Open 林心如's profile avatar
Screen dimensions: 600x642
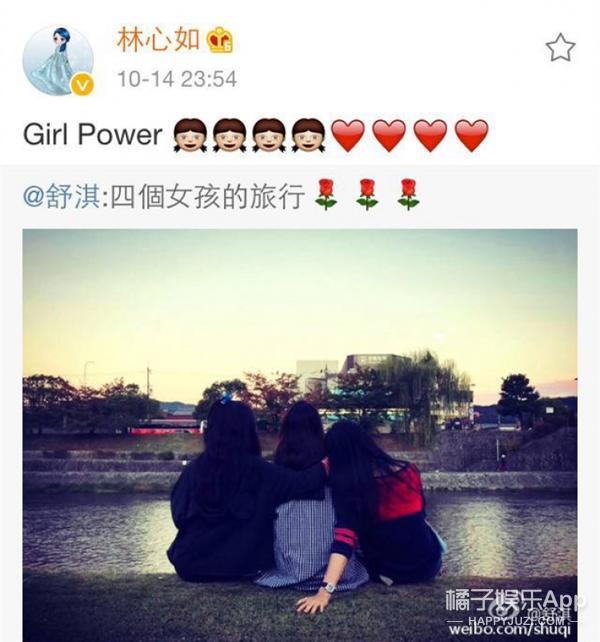pos(57,60)
